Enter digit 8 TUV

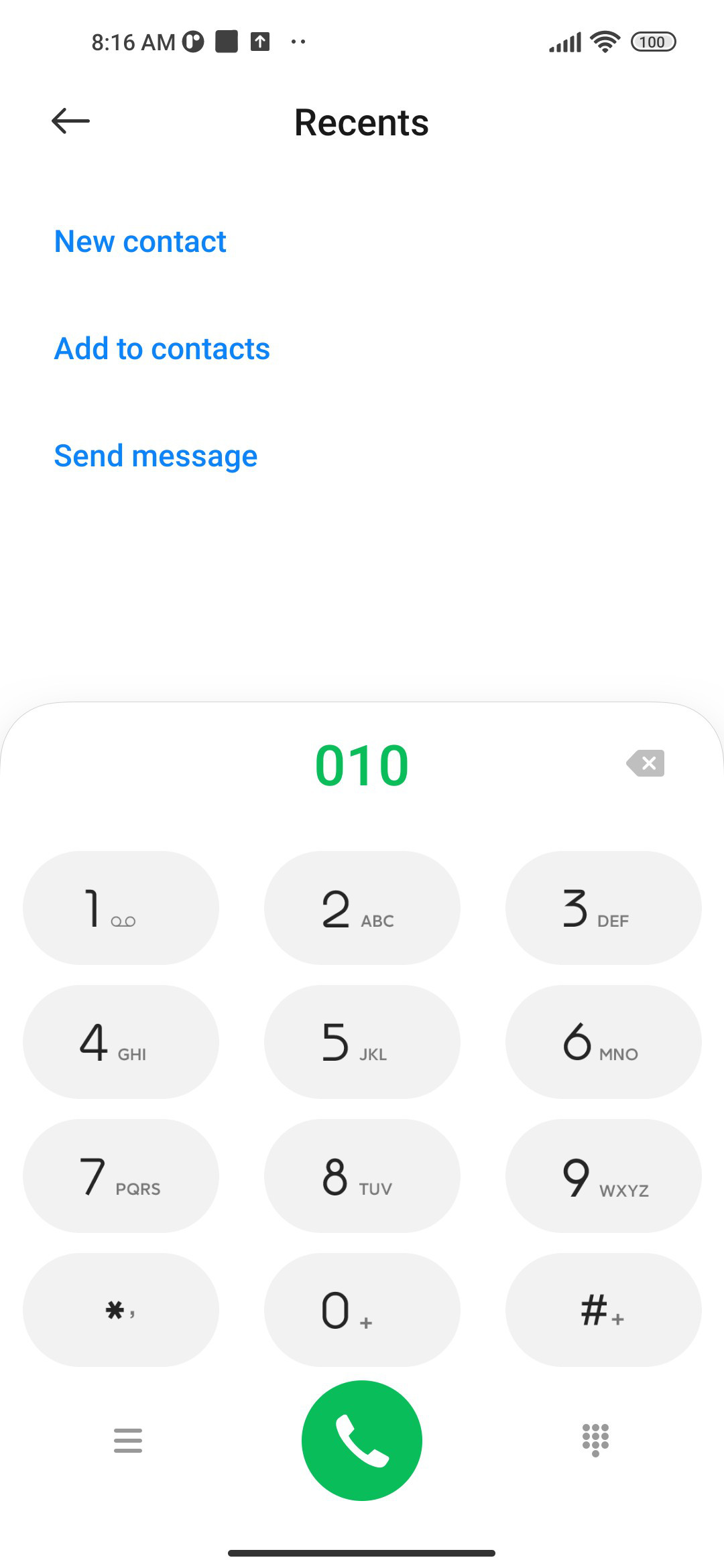coord(362,1176)
